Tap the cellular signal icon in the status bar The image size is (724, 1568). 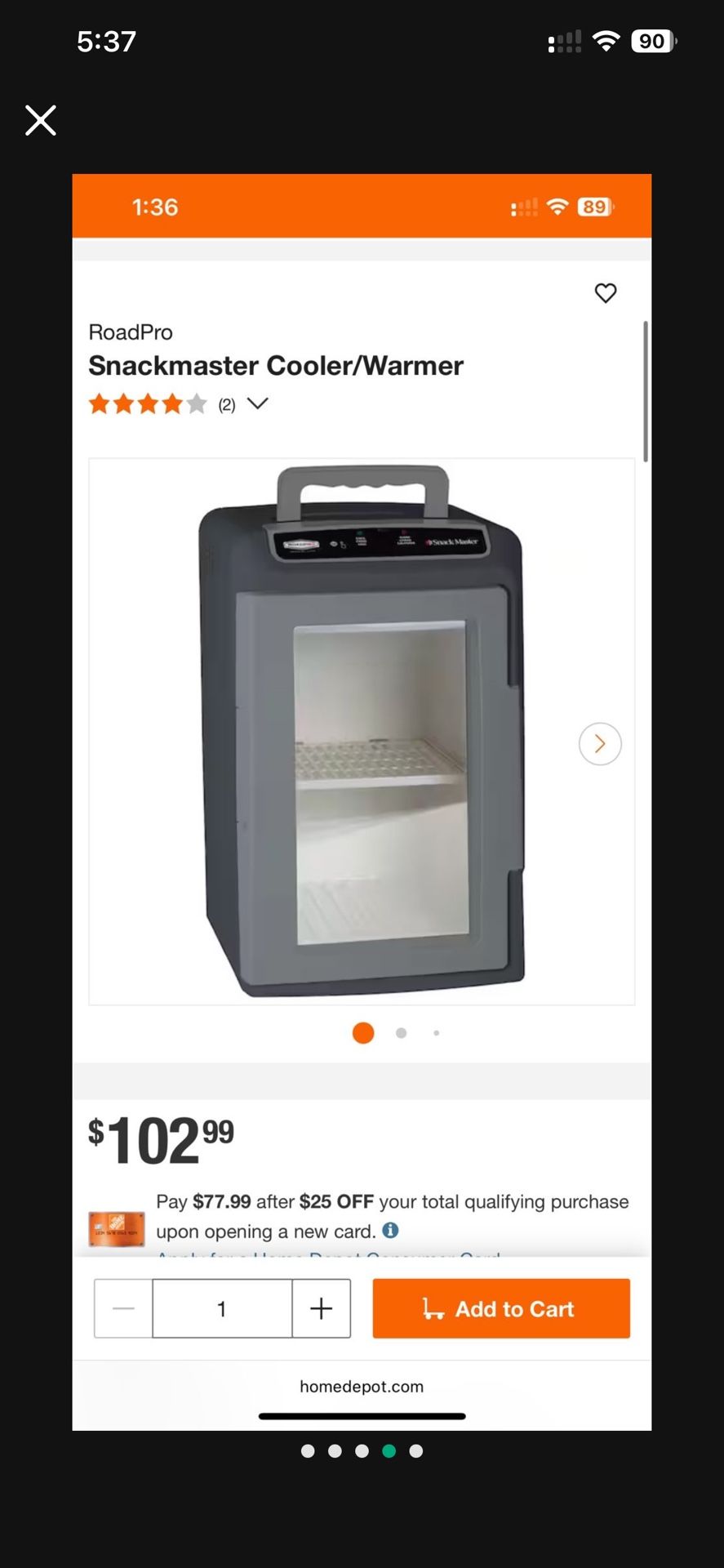(x=565, y=40)
